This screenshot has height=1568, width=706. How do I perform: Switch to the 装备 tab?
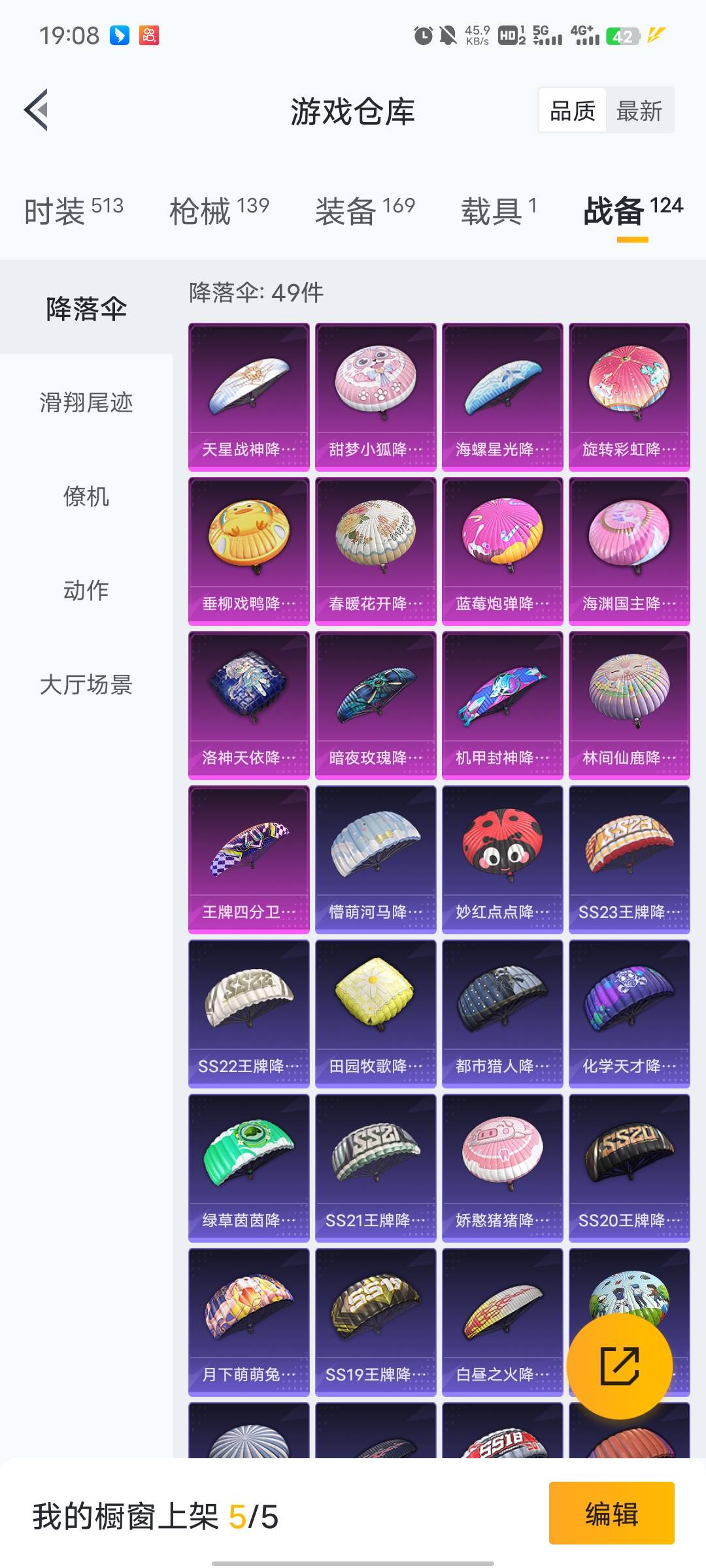coord(365,211)
